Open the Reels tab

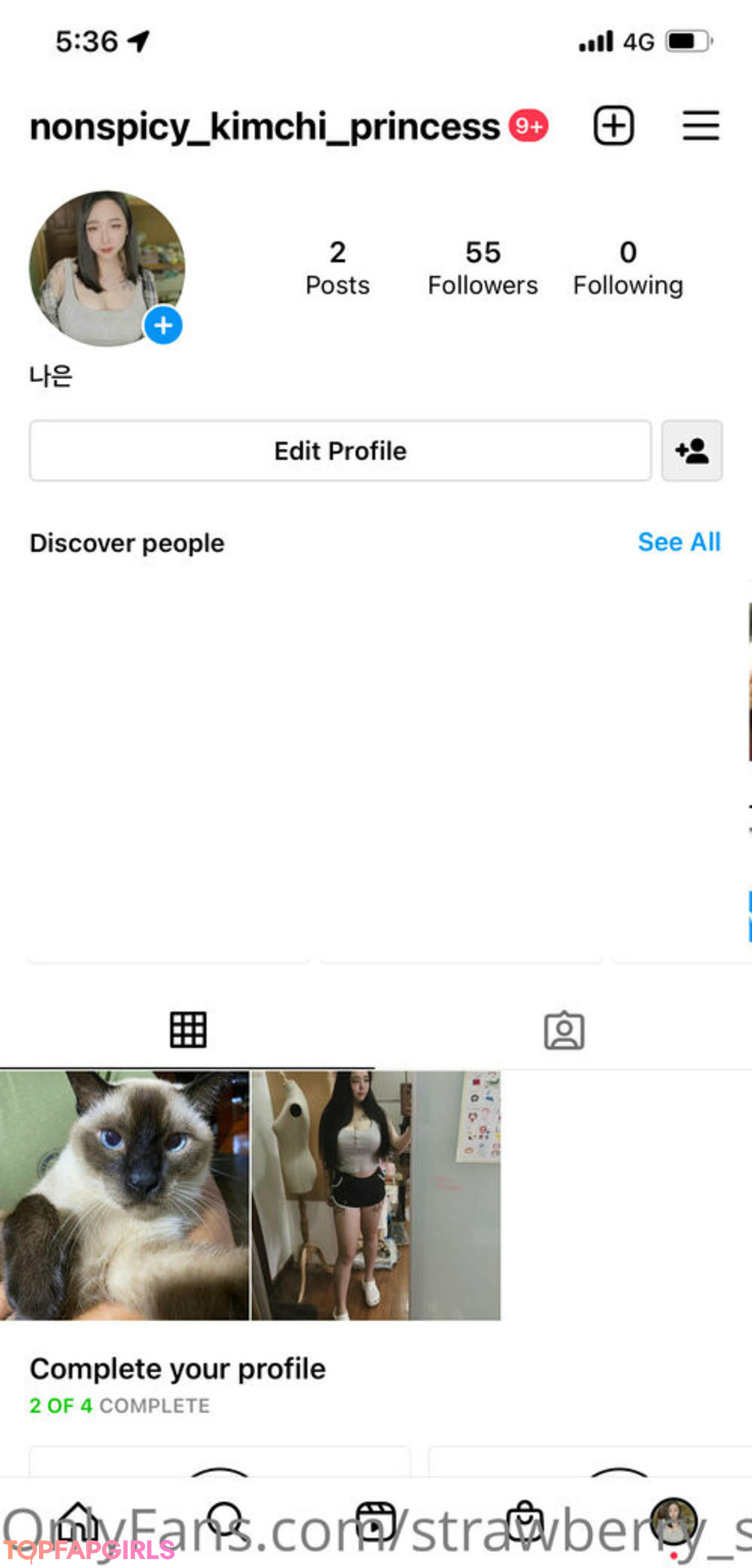pyautogui.click(x=376, y=1521)
